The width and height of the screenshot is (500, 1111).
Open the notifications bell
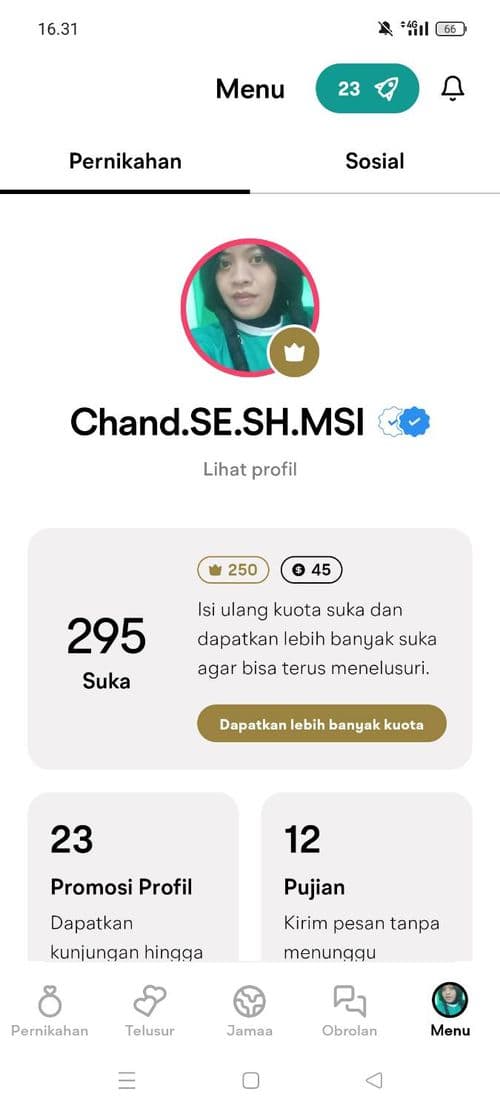click(453, 89)
